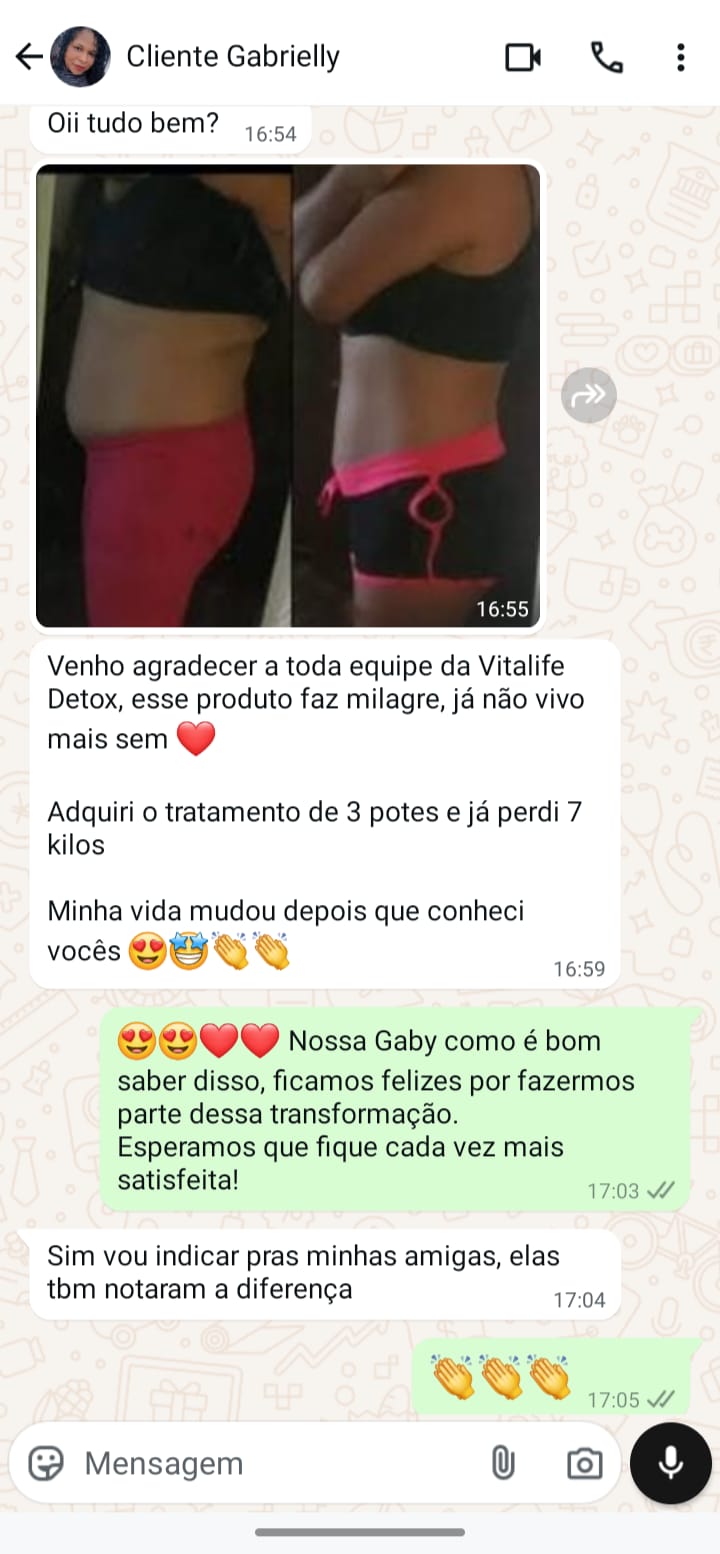
Task: Open the before-and-after photo message
Action: point(288,394)
